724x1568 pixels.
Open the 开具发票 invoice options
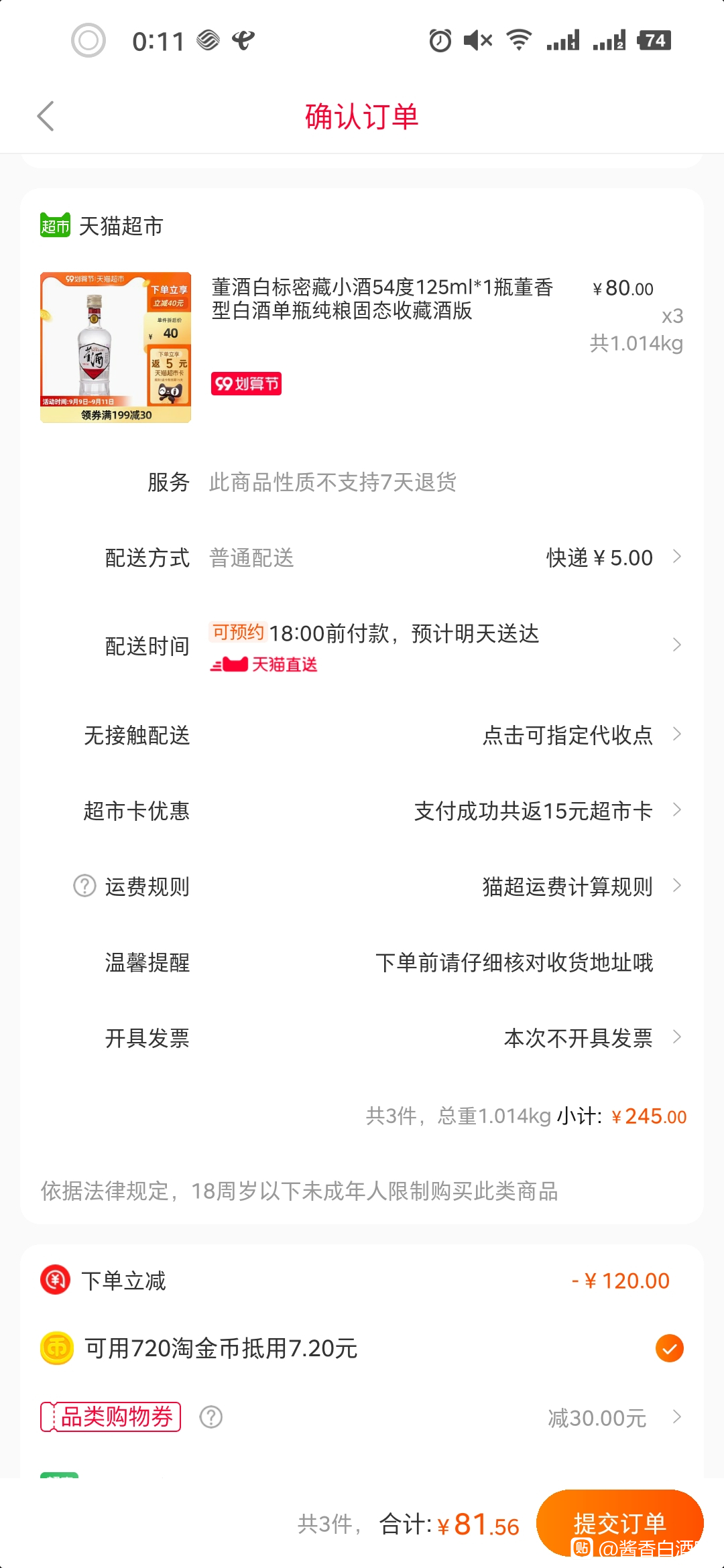(362, 1038)
